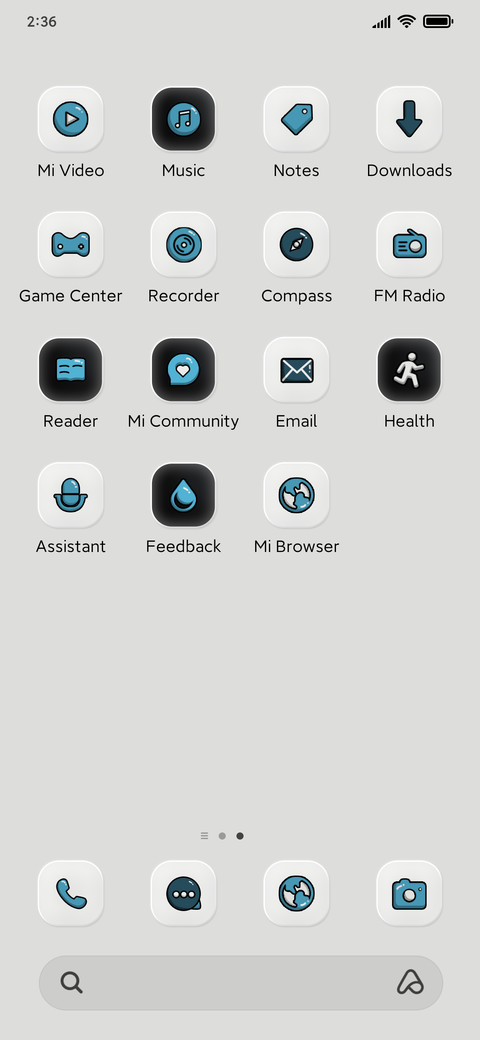480x1040 pixels.
Task: Open Mi Community
Action: 184,370
